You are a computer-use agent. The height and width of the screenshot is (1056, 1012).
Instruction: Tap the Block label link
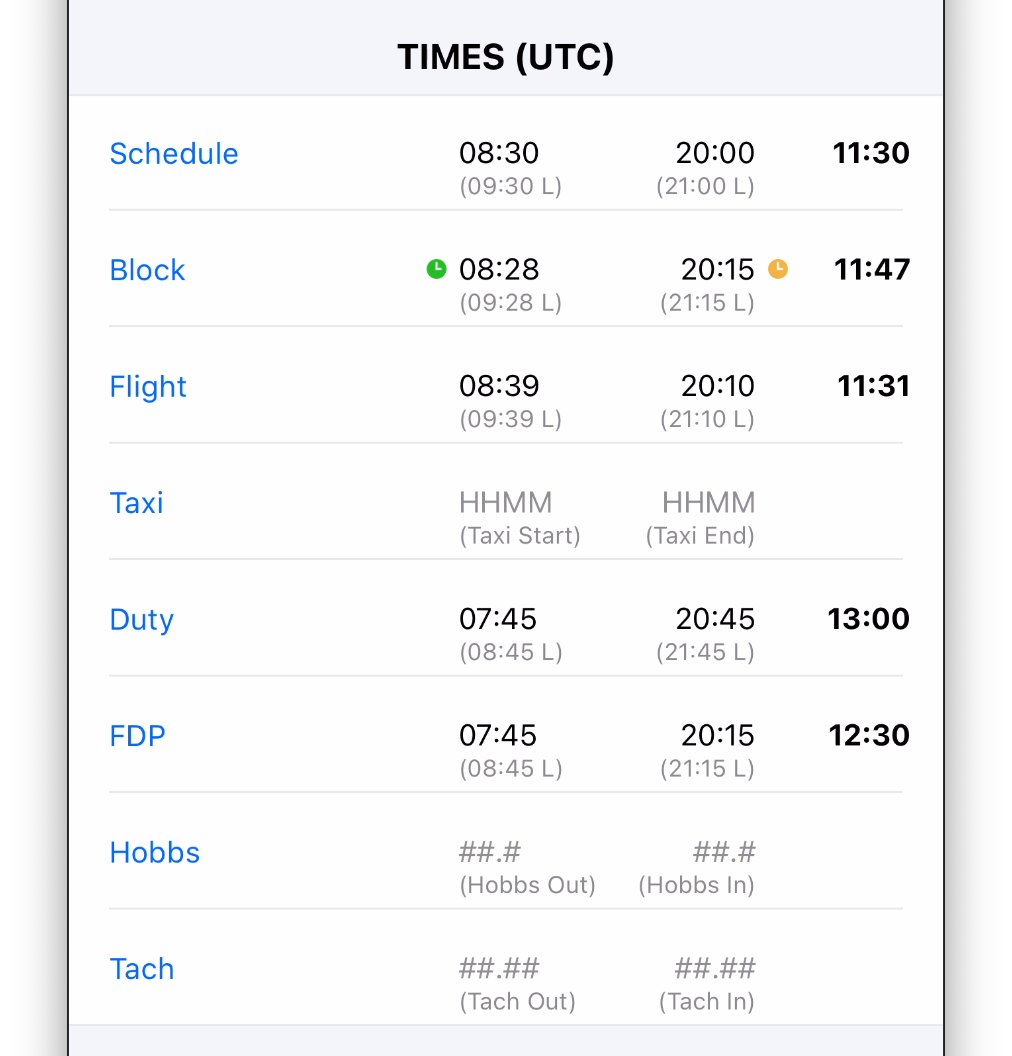pyautogui.click(x=147, y=270)
